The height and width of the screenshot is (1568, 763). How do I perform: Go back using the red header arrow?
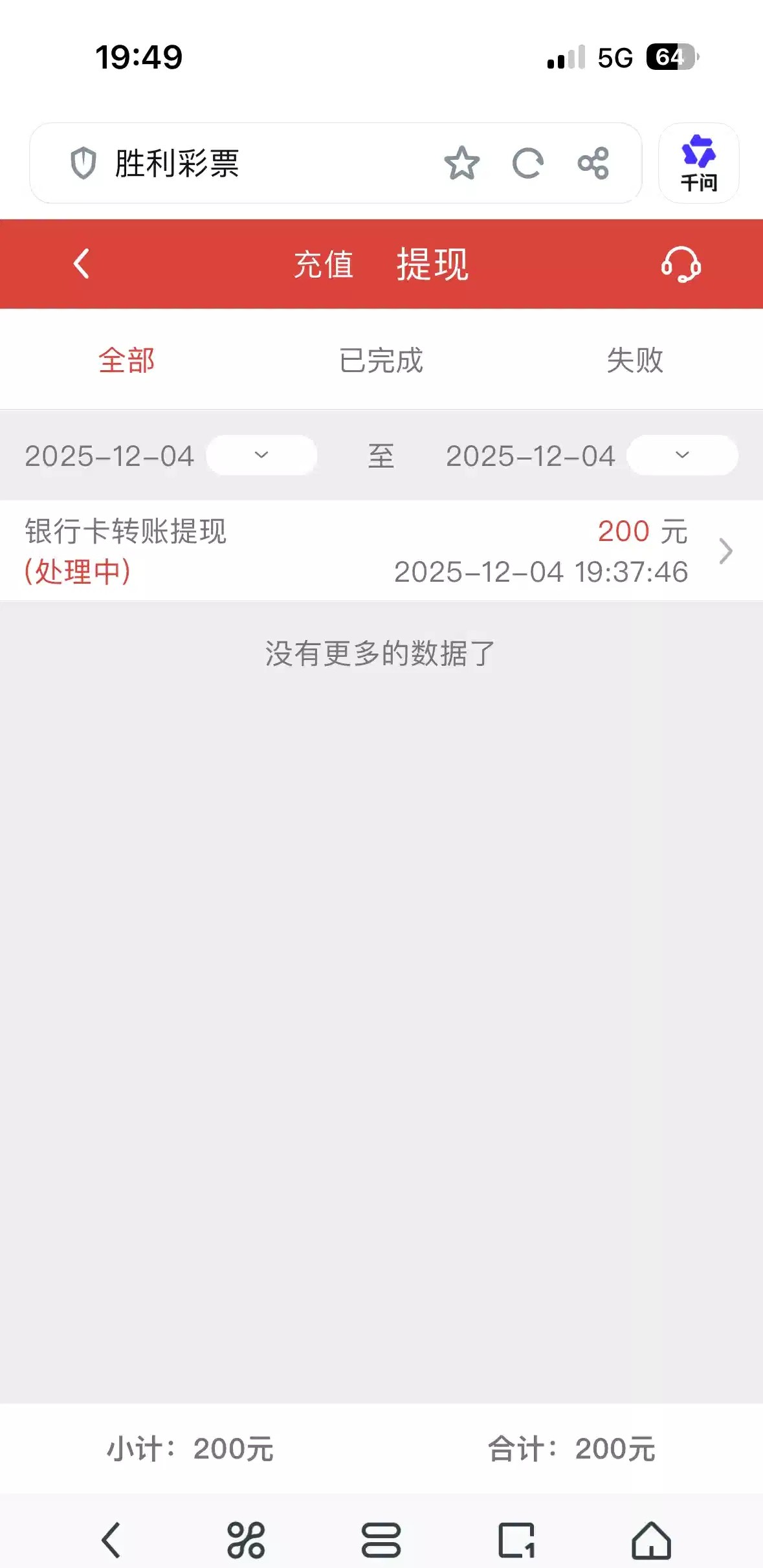(x=82, y=264)
